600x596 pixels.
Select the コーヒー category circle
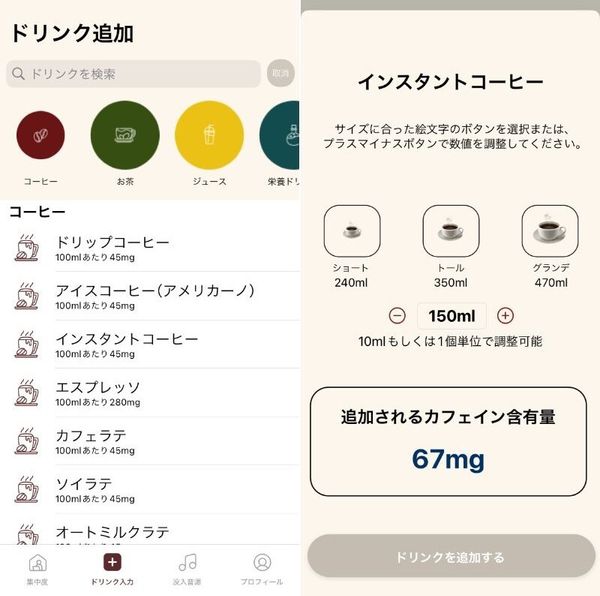[x=41, y=135]
